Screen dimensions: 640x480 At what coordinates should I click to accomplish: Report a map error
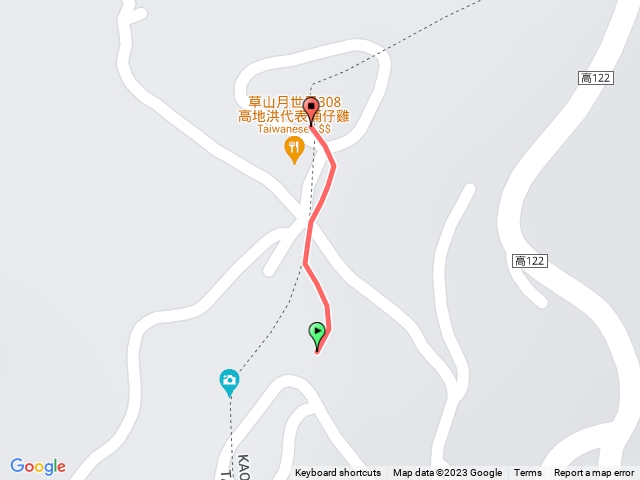tap(594, 473)
